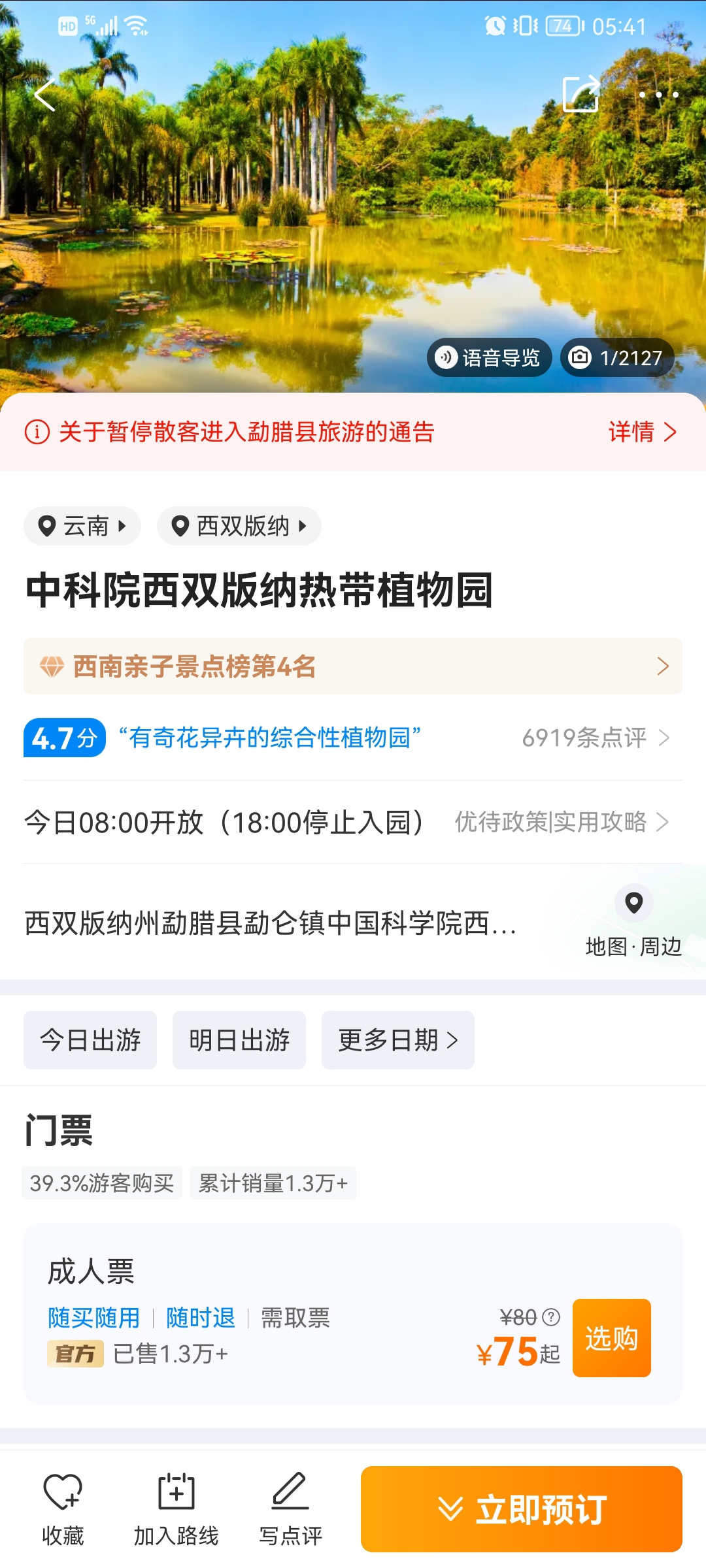Tap 立即预订 to book now

click(522, 1509)
